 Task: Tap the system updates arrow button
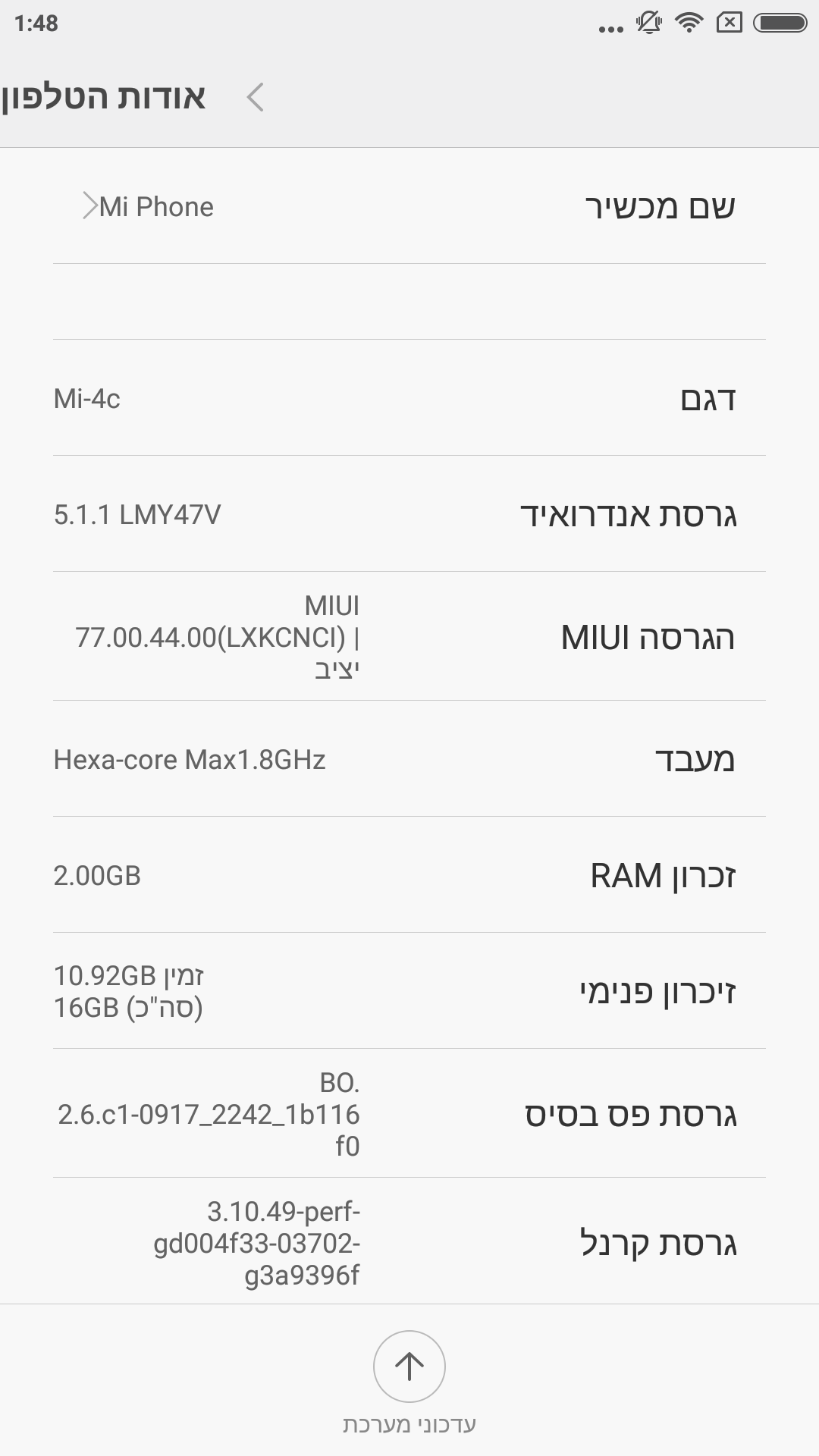click(409, 1367)
